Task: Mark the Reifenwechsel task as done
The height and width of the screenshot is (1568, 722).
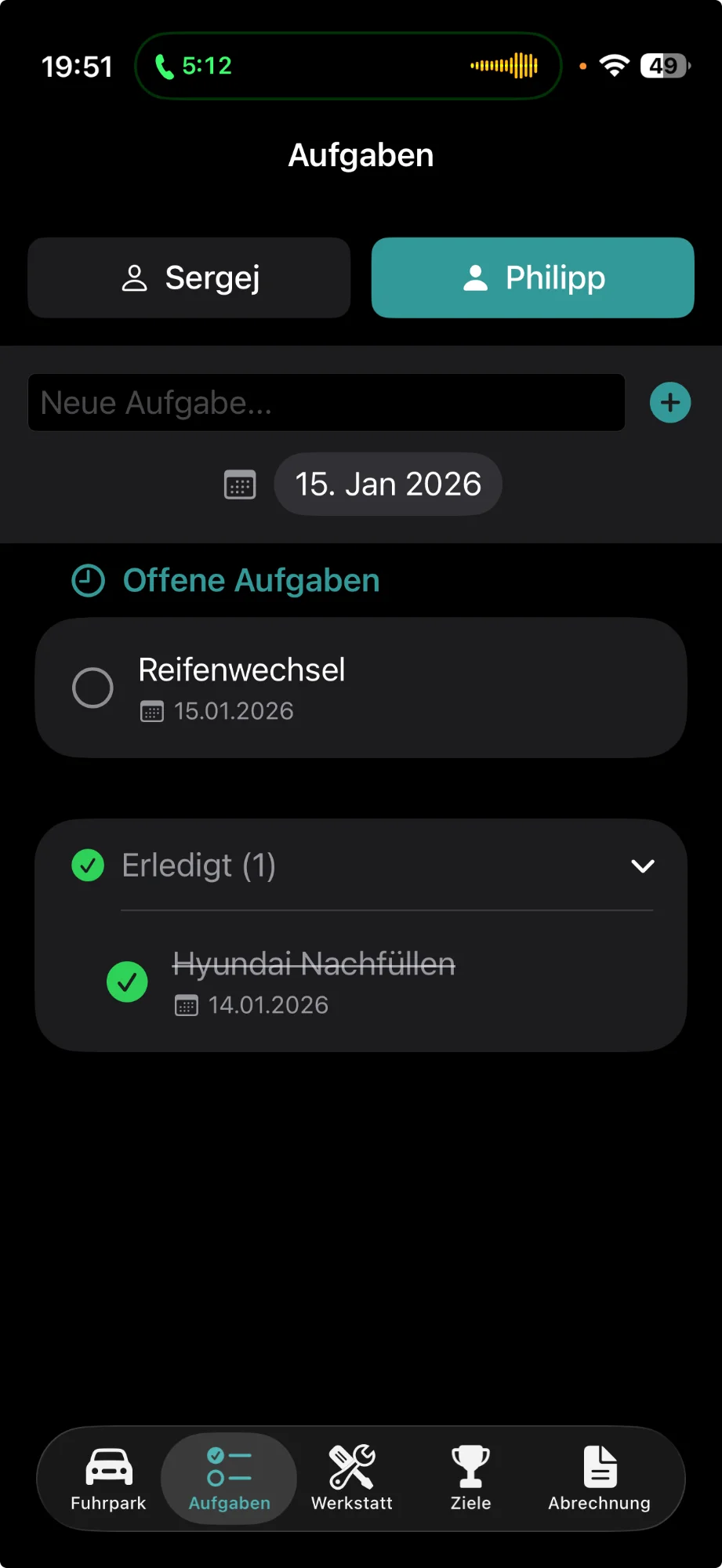Action: coord(92,688)
